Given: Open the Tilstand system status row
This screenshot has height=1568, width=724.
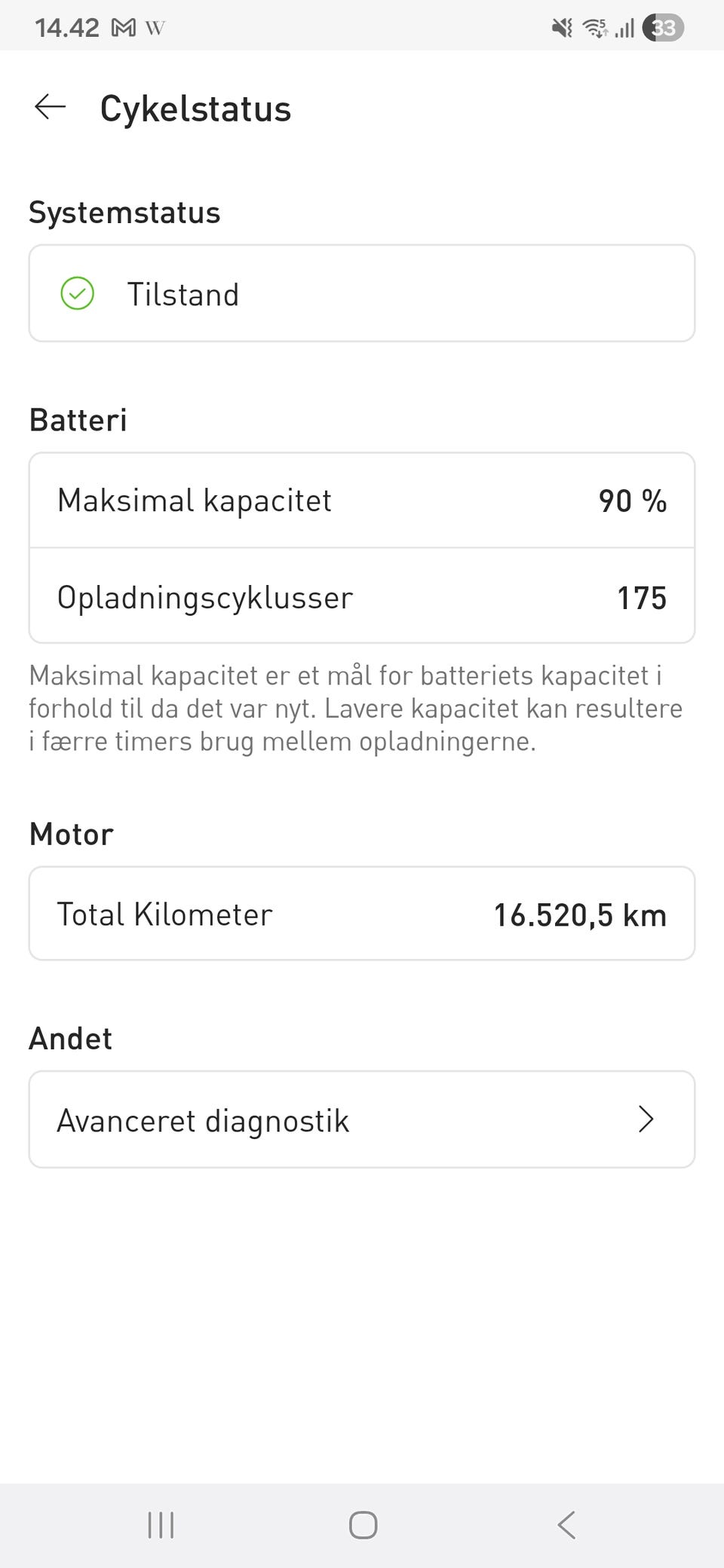Looking at the screenshot, I should (361, 293).
